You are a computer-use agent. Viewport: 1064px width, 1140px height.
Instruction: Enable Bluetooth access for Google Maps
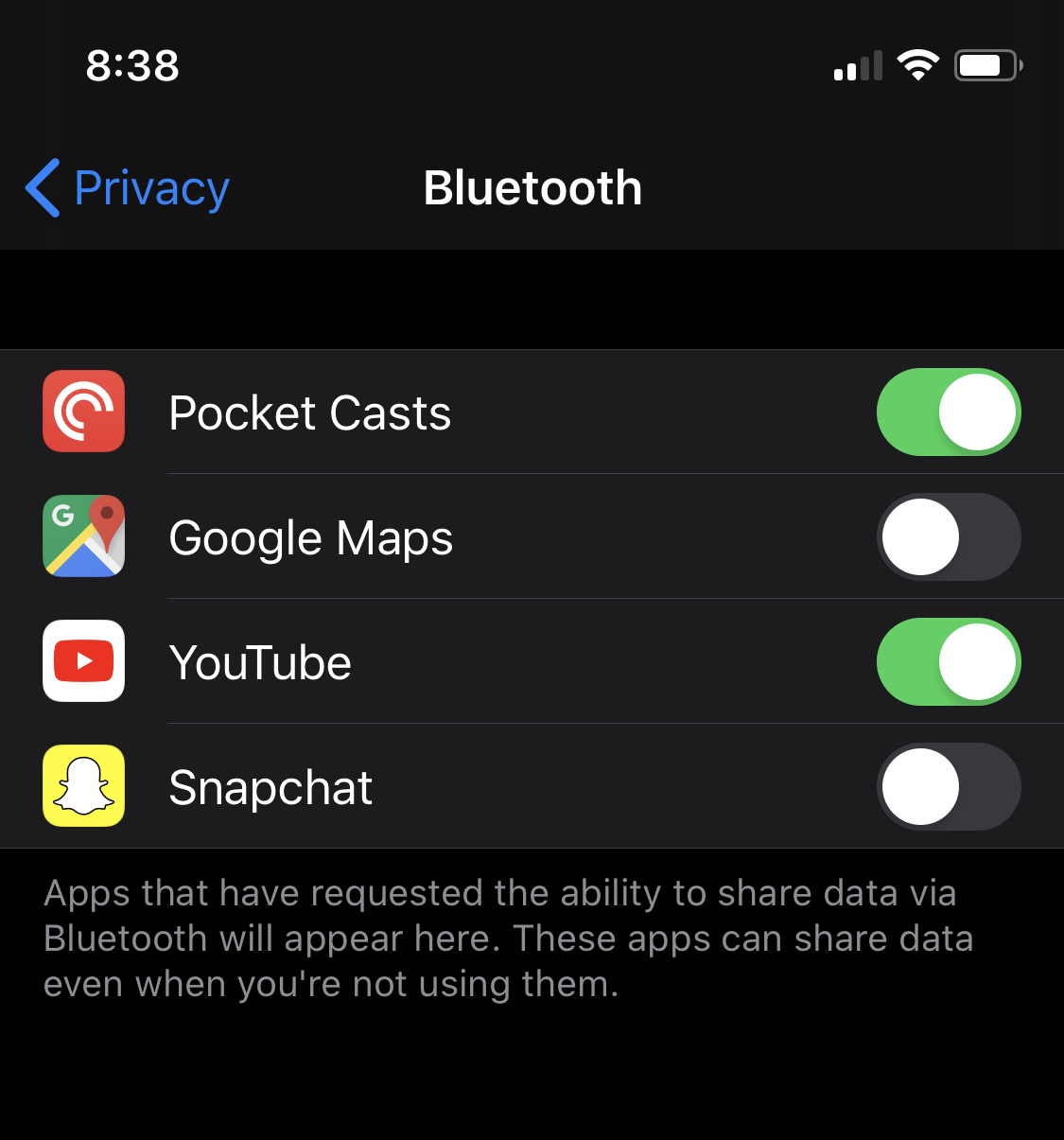pos(948,537)
